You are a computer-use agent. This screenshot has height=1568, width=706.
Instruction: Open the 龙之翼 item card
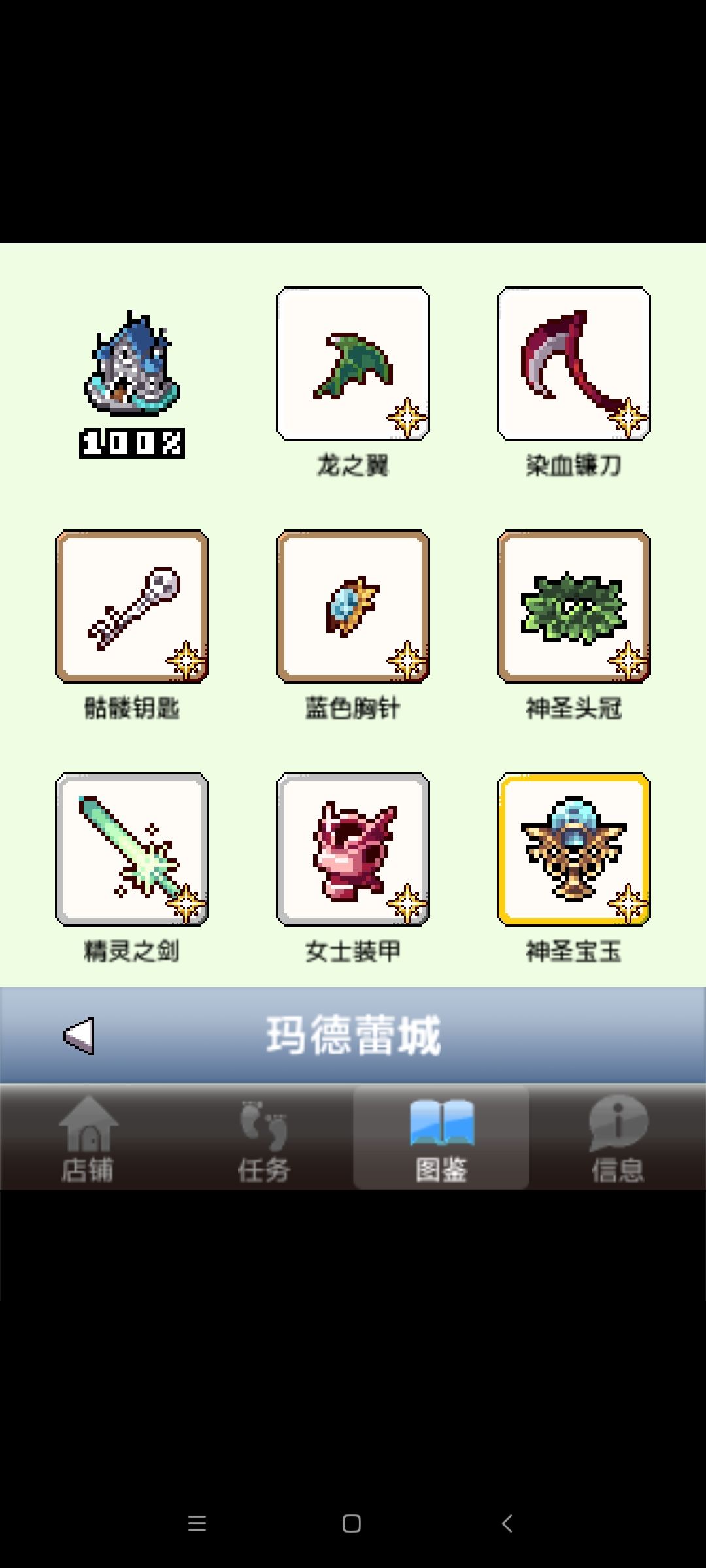(353, 363)
